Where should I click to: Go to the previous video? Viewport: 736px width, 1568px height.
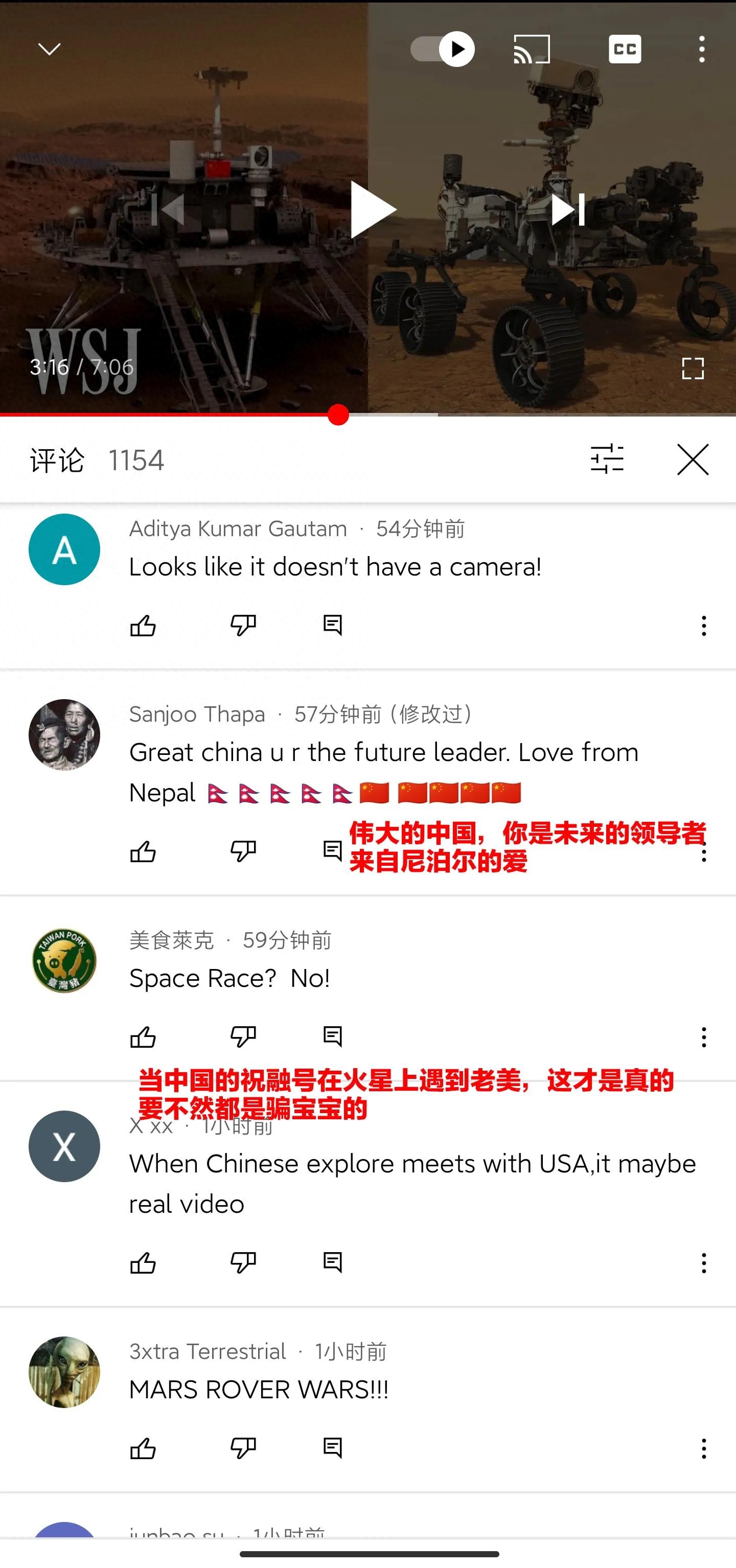point(169,210)
